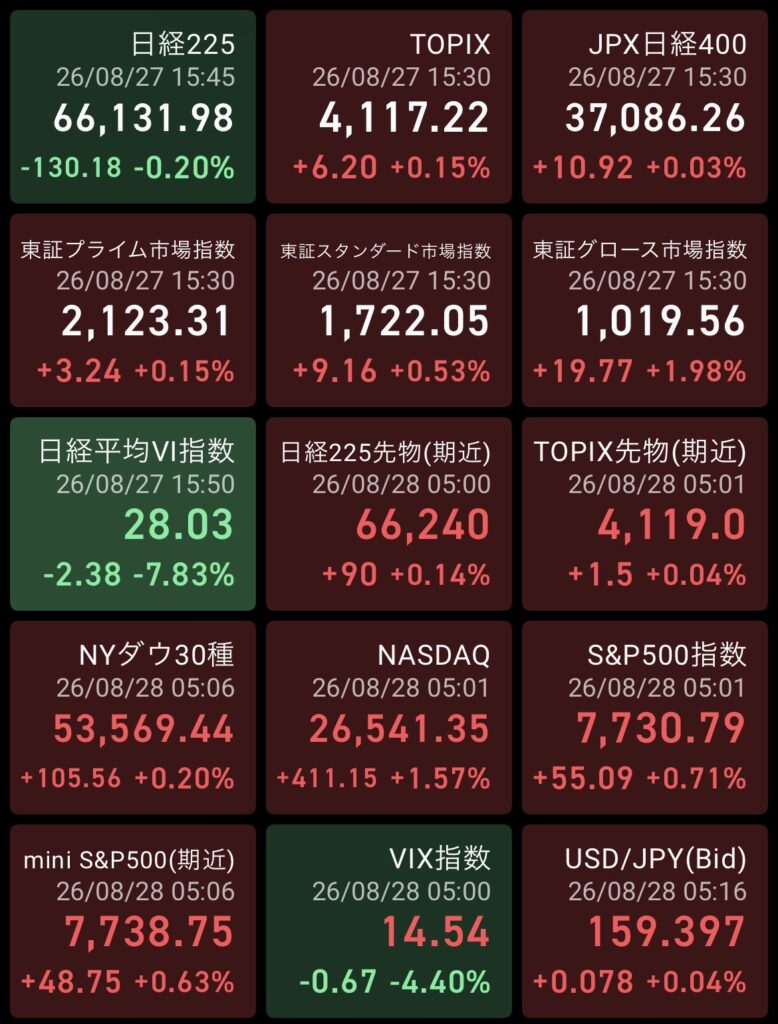View 日経225先物(期近) details
Viewport: 778px width, 1024px height.
coord(389,514)
